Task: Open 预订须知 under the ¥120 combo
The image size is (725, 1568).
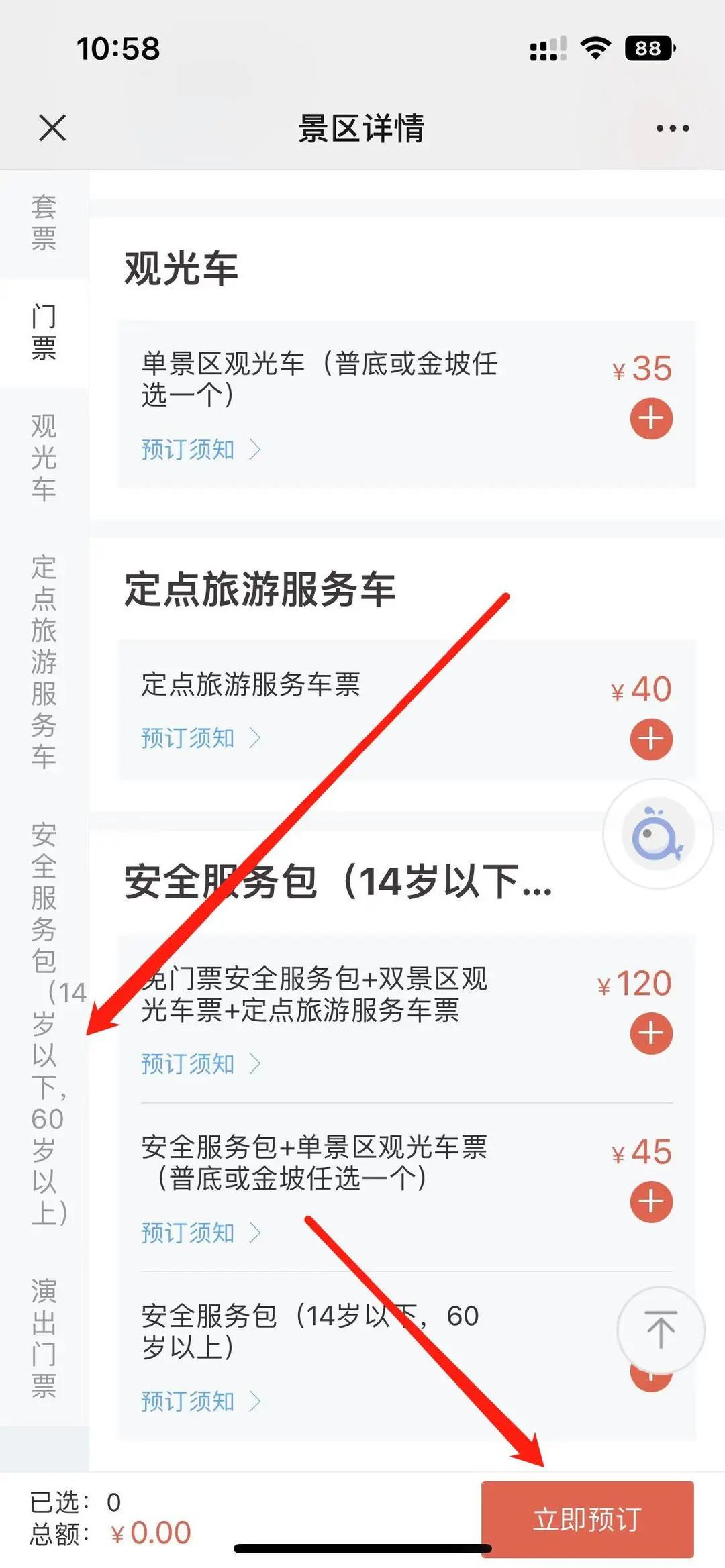Action: pos(200,1063)
